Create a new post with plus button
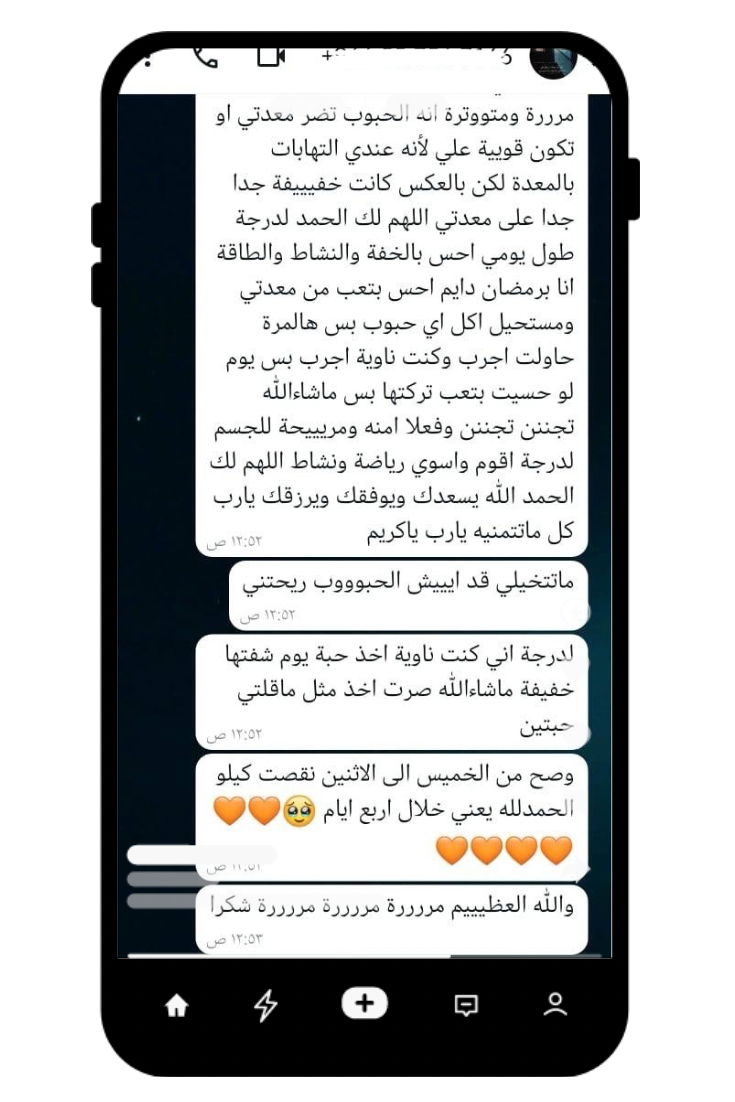Viewport: 735px width, 1102px height. tap(364, 1004)
